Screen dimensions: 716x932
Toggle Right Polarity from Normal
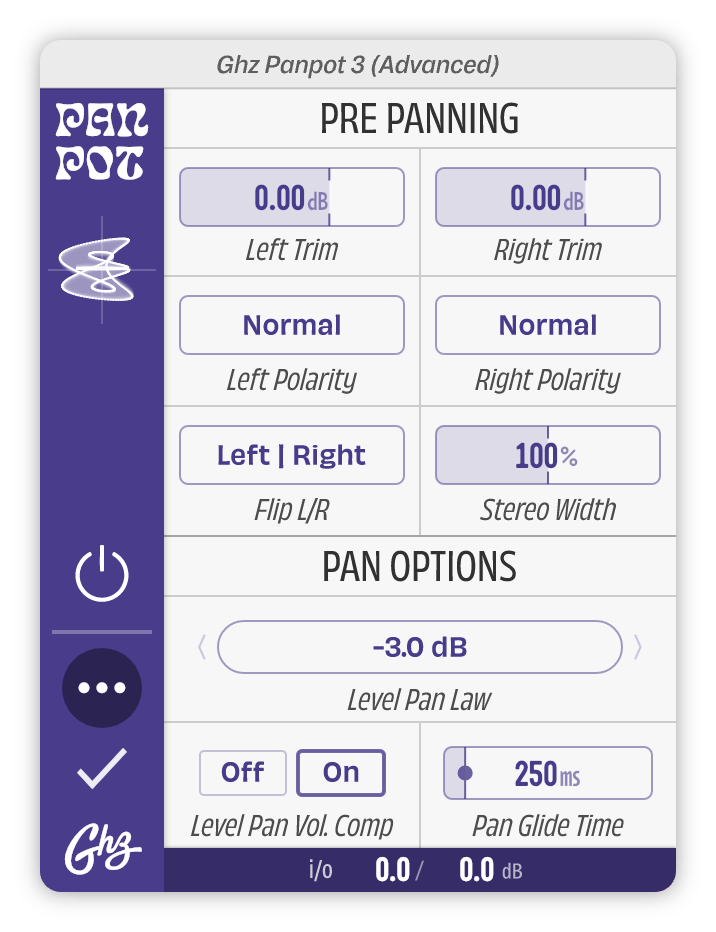[x=547, y=325]
